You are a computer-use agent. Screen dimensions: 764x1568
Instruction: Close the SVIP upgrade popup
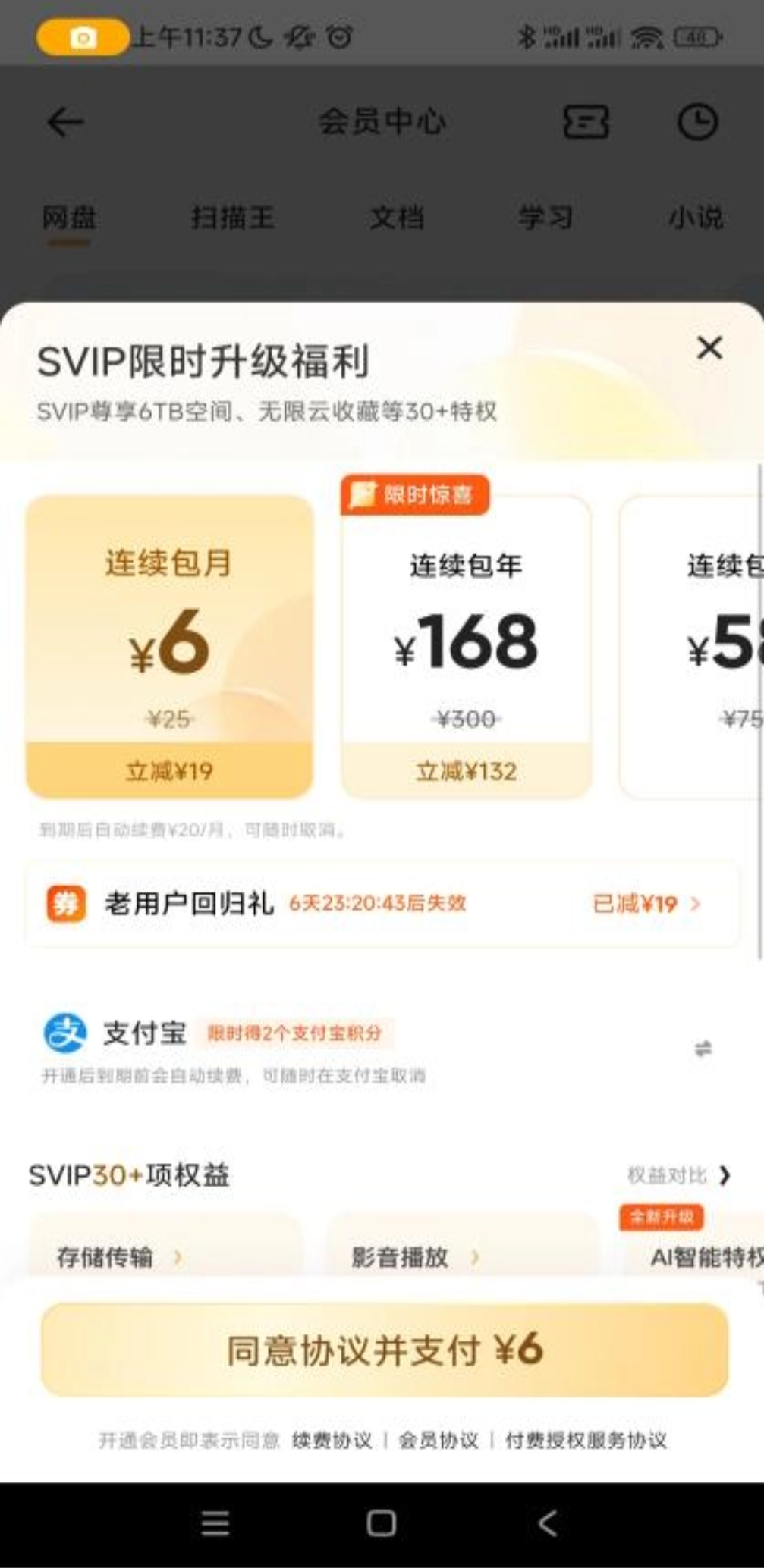pos(709,348)
